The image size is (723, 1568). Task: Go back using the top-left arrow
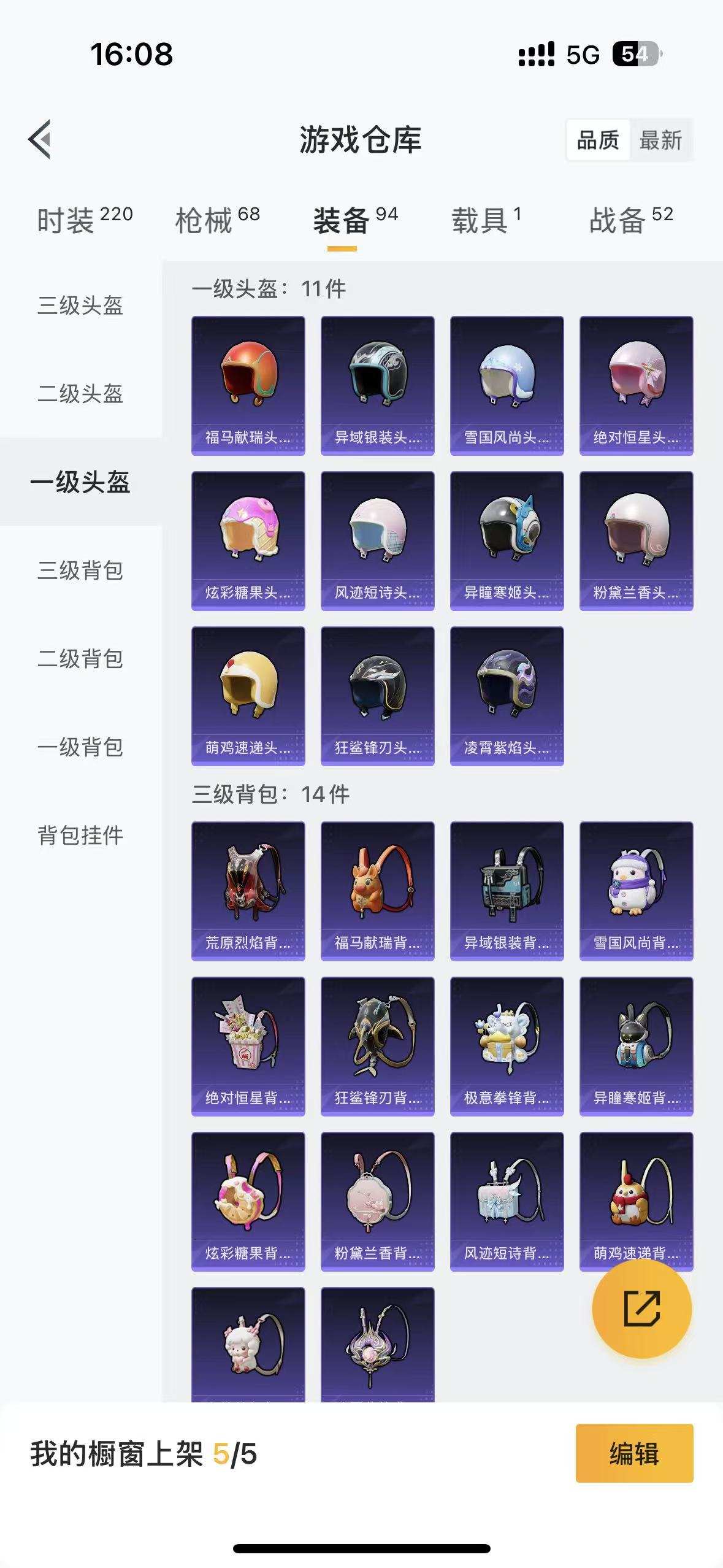coord(40,139)
